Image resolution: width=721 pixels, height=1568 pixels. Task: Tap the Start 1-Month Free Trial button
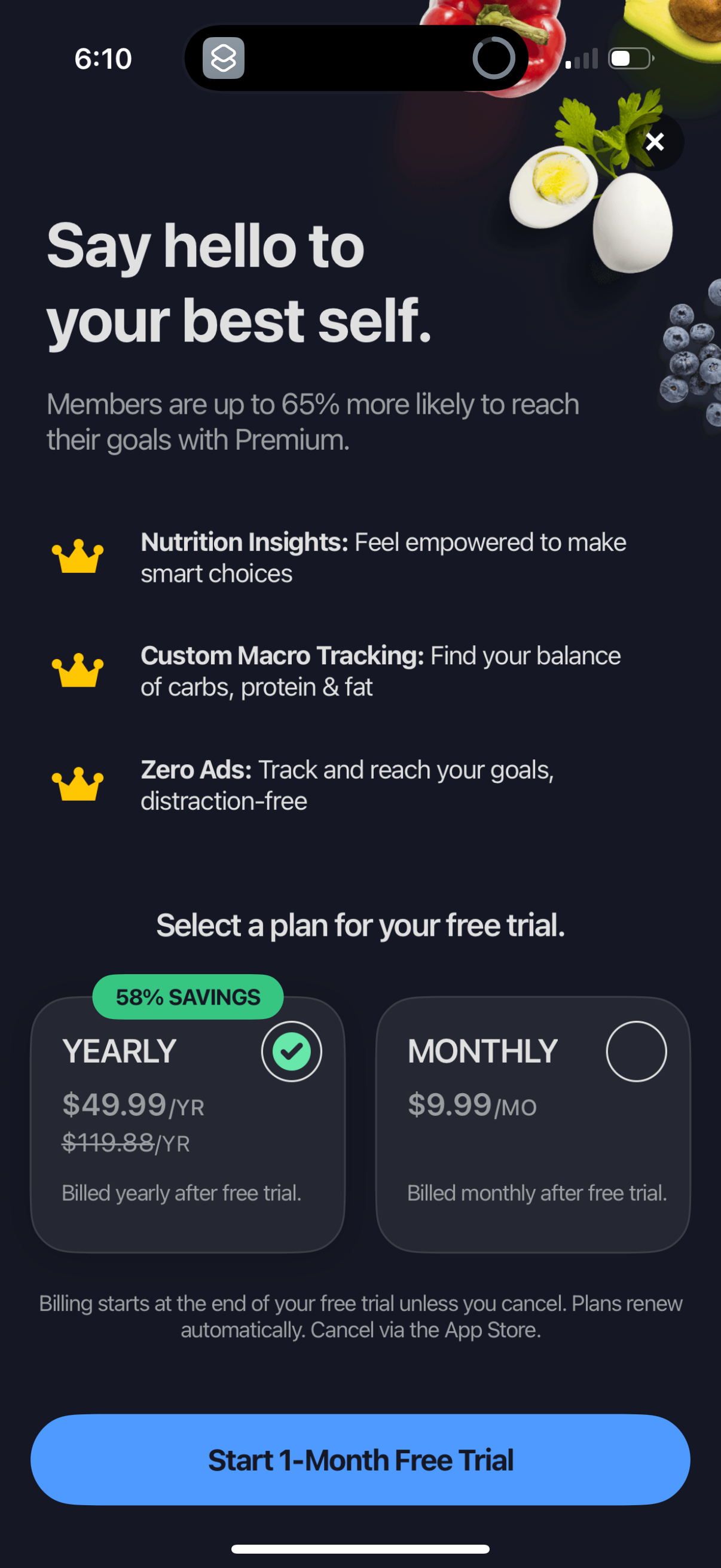360,1460
